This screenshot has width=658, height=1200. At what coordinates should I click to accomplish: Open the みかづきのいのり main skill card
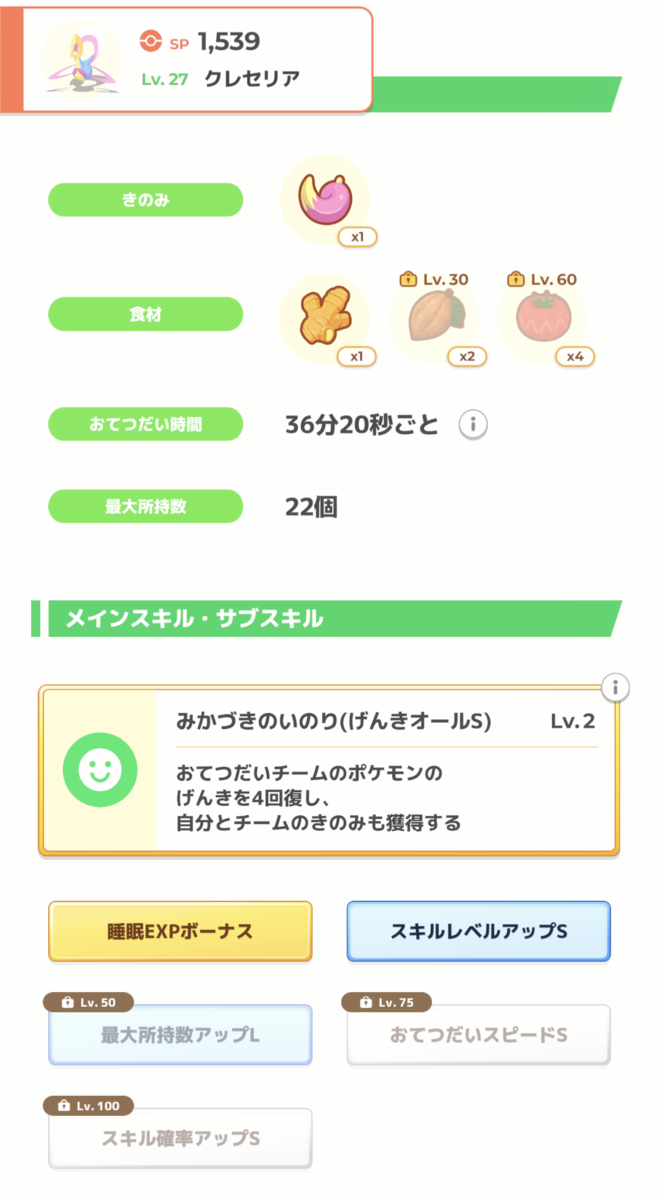pos(329,770)
